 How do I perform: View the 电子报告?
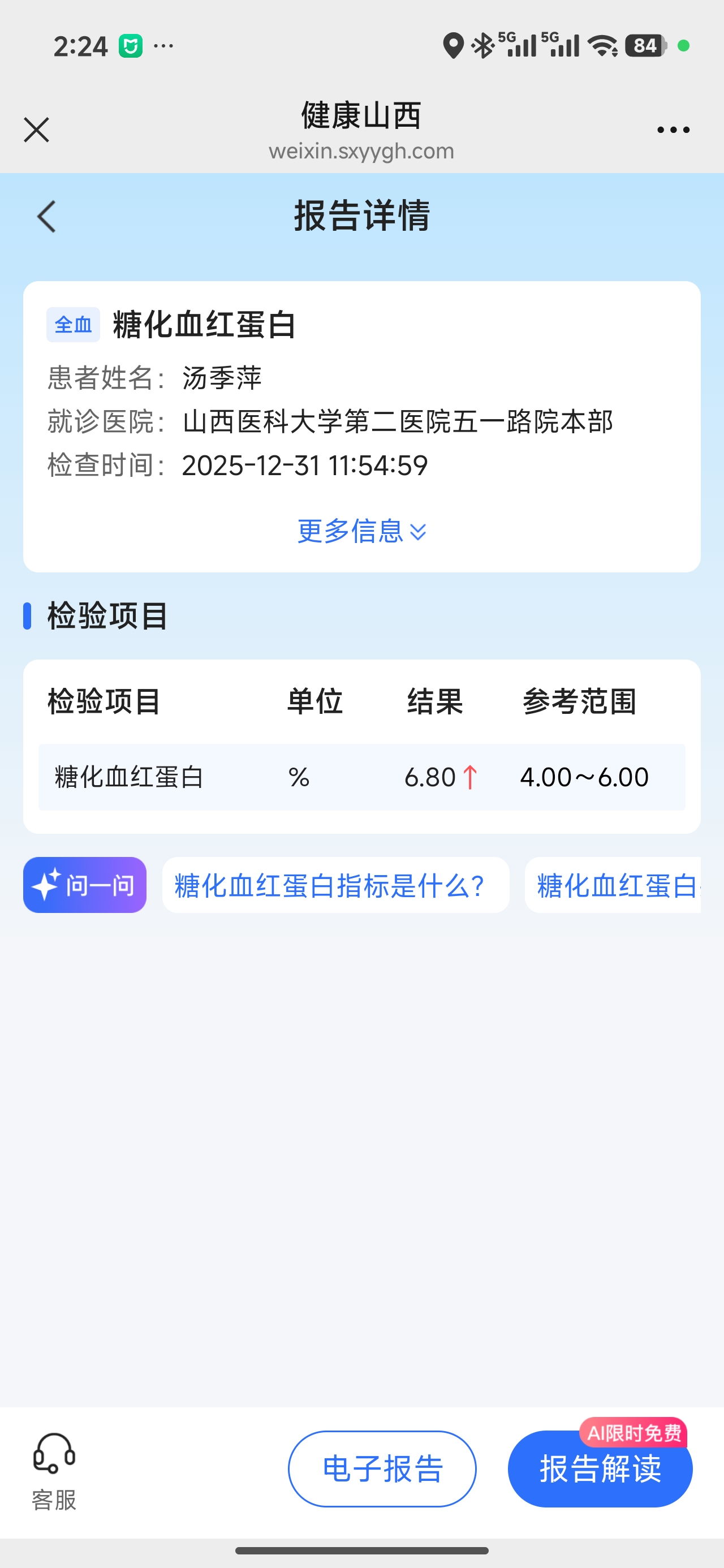coord(382,1469)
